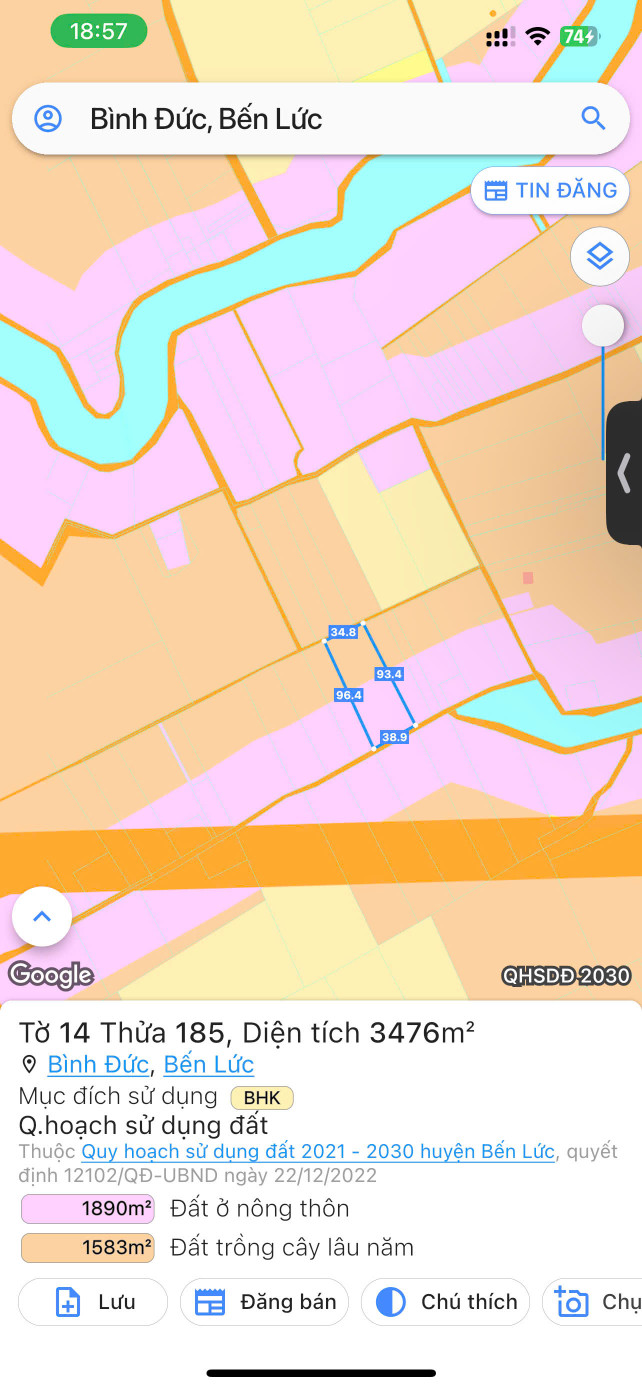Open Quy hoạch sử dụng đất 2021 - 2030 link
This screenshot has height=1389, width=642.
point(317,1152)
